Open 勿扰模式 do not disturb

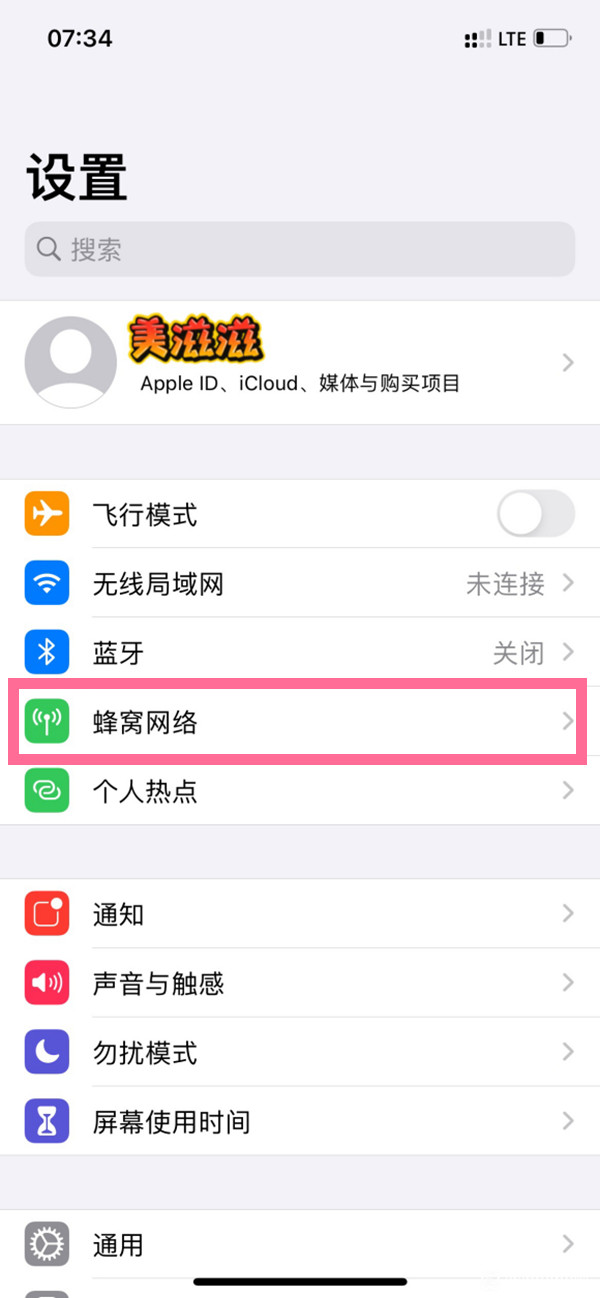(300, 1052)
